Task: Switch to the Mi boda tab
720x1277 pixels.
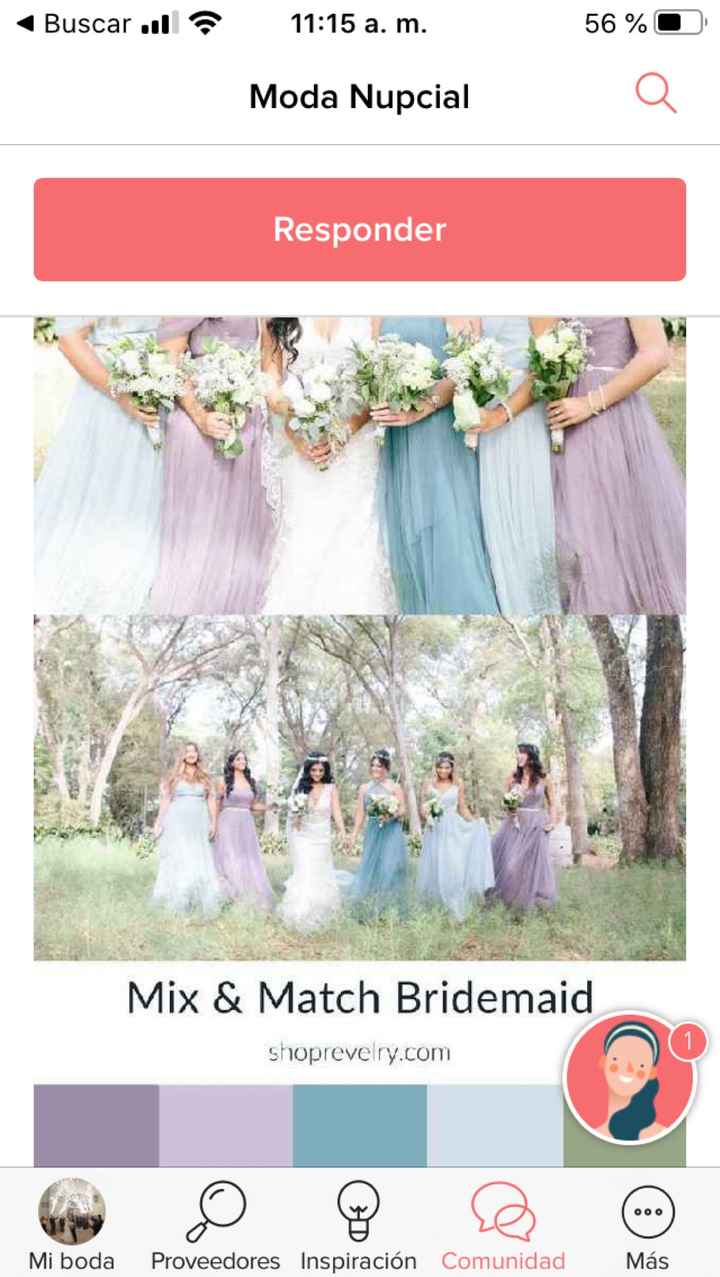Action: click(71, 1225)
